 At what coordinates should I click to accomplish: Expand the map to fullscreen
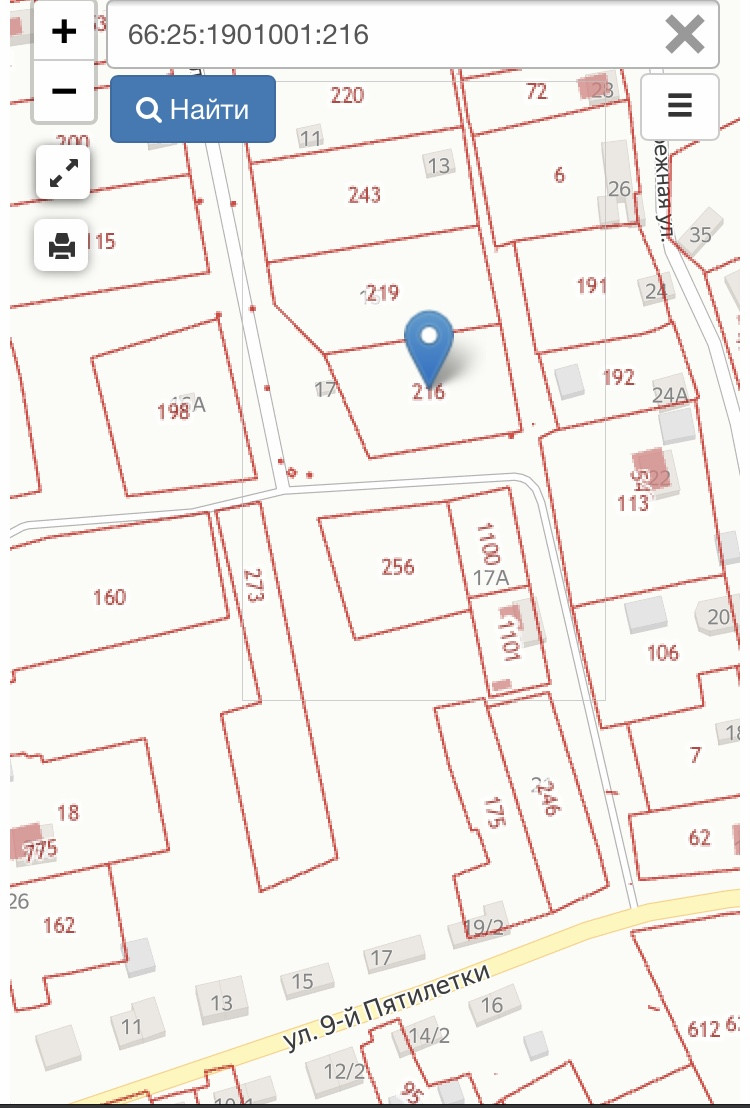[63, 173]
